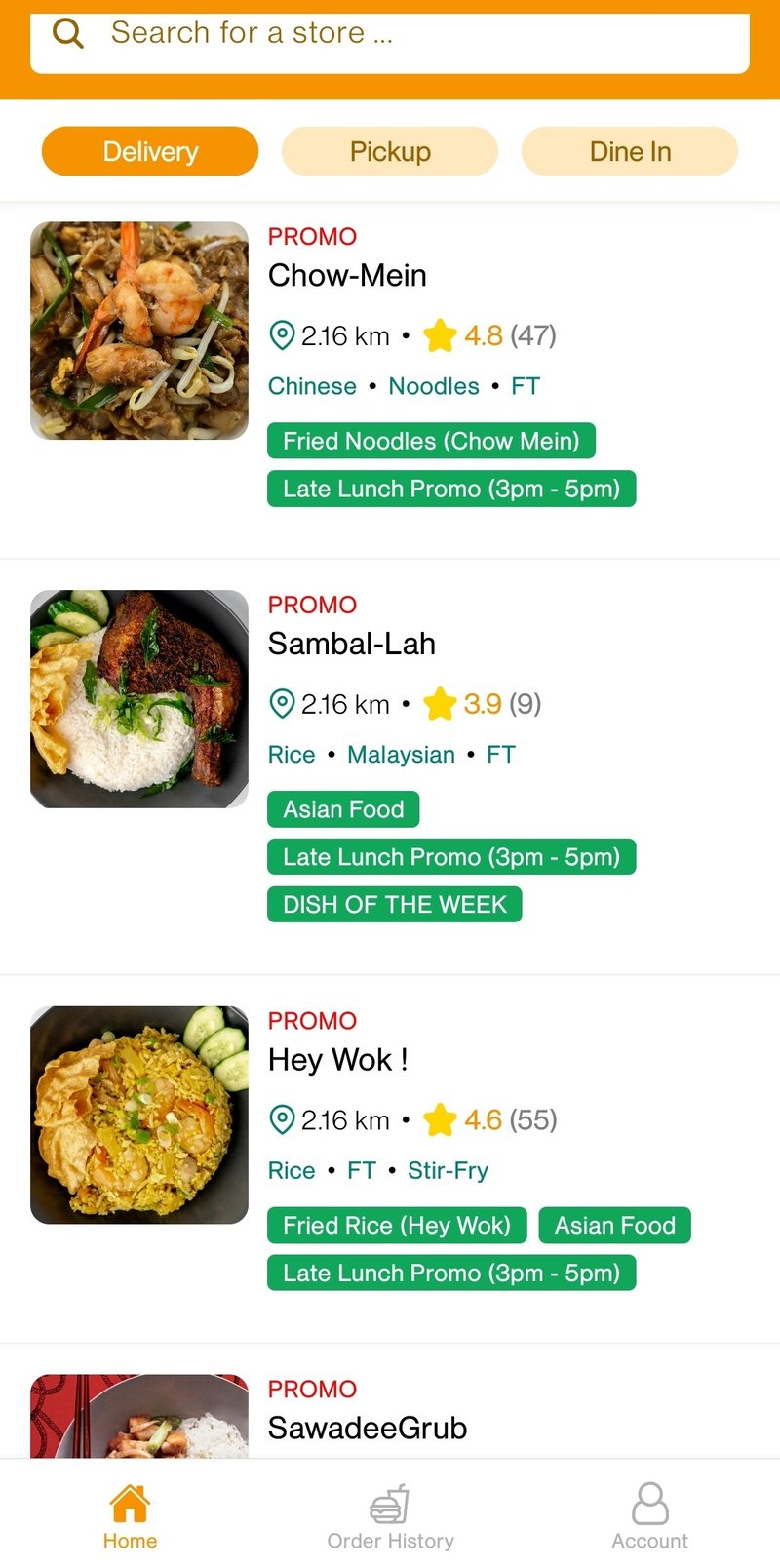Click the star icon next to Hey Wok rating

click(442, 1119)
